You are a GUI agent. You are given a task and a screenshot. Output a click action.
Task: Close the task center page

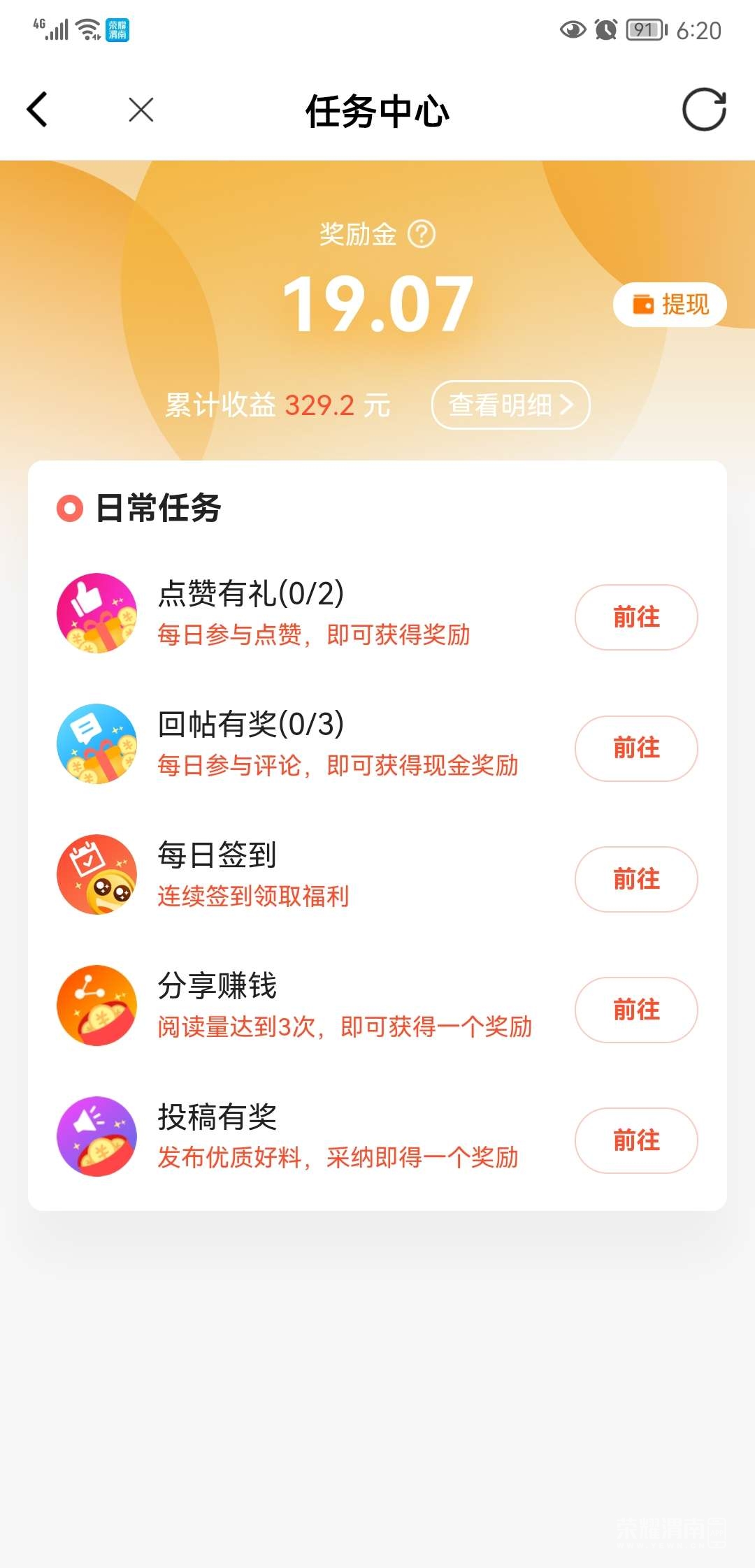141,110
